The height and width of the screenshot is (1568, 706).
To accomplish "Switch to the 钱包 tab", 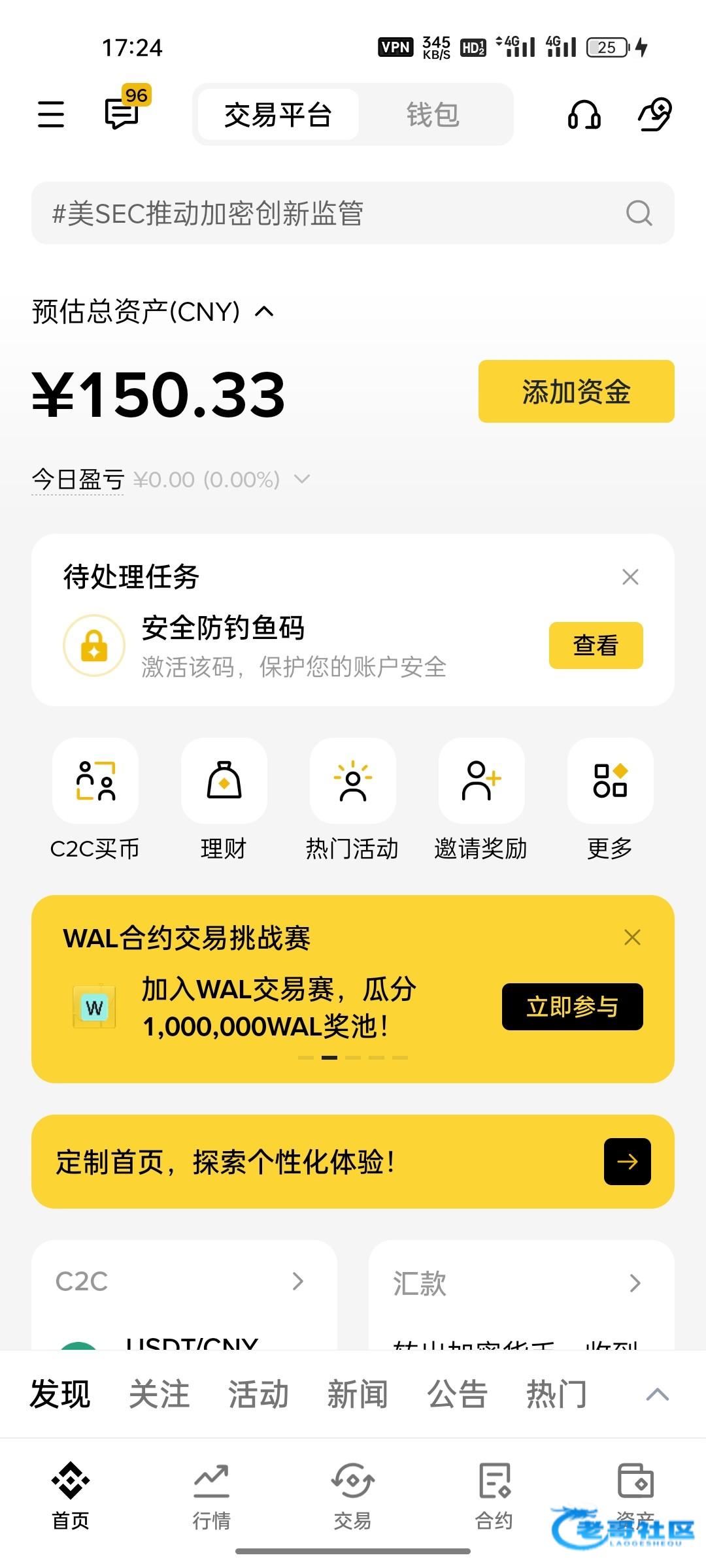I will [433, 114].
